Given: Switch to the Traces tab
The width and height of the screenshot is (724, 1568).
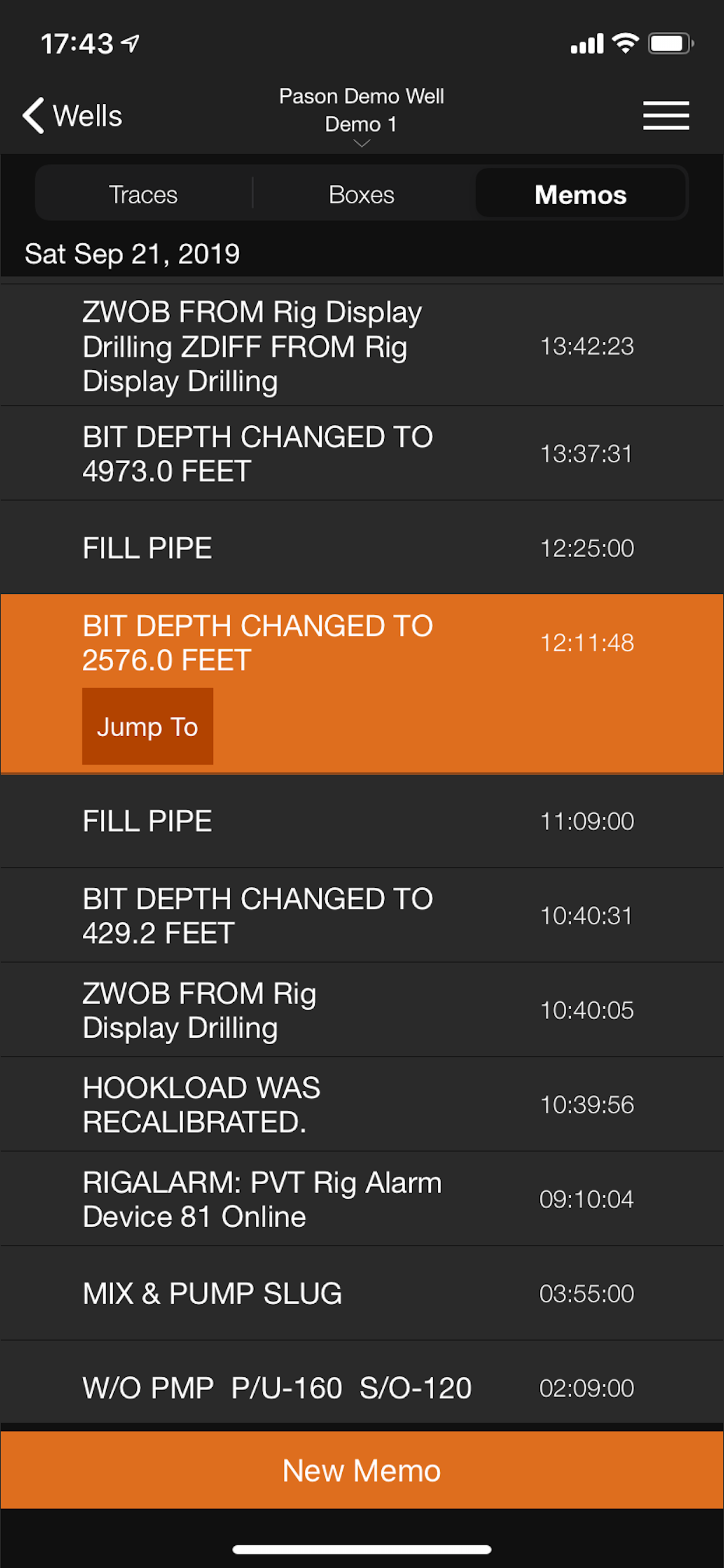Looking at the screenshot, I should point(143,195).
